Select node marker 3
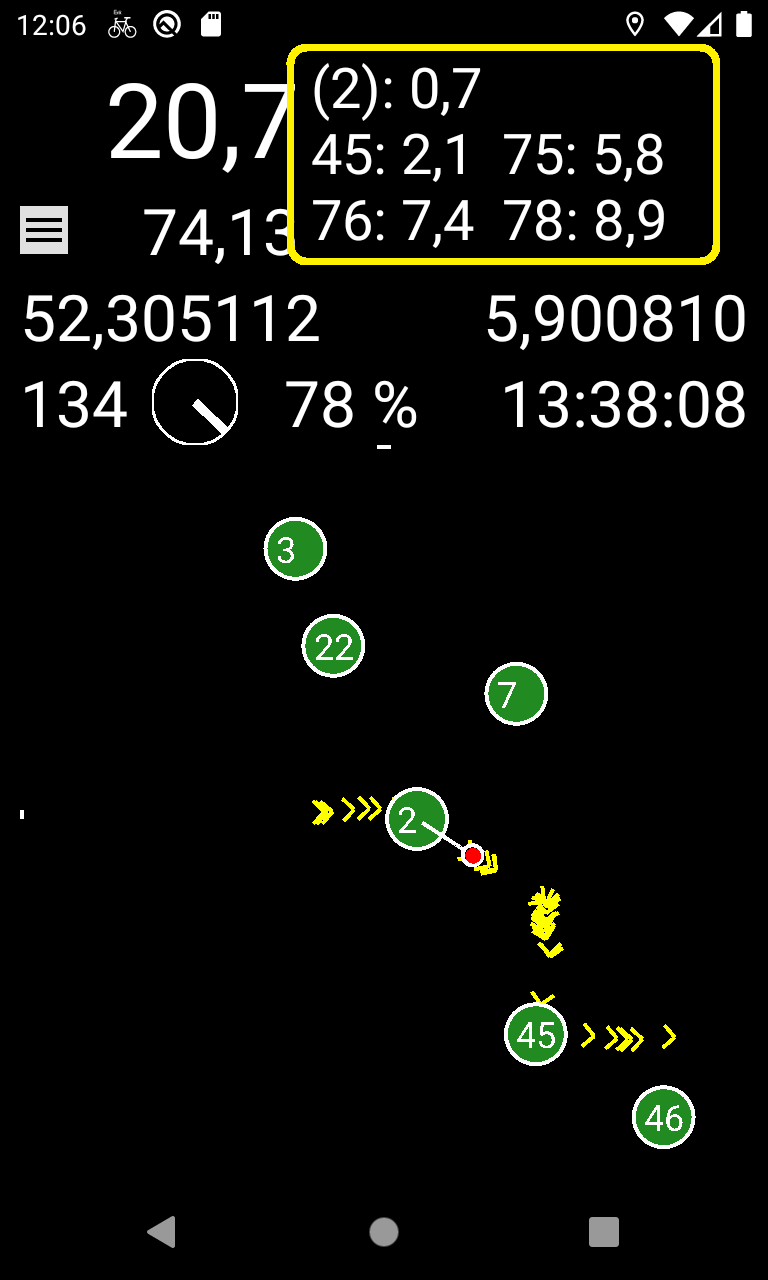 pyautogui.click(x=295, y=549)
